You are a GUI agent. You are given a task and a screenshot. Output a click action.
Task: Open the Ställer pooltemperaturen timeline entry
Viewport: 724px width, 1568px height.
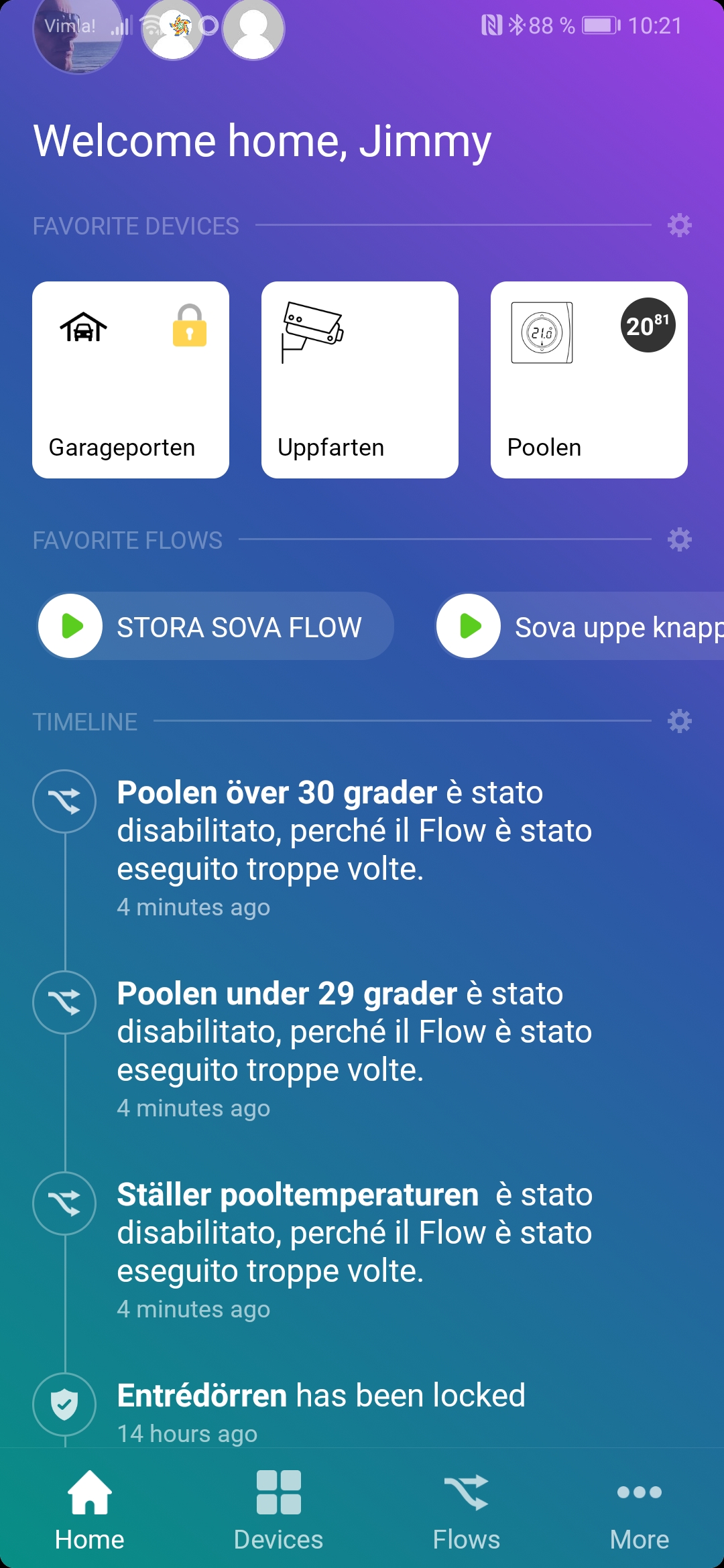pyautogui.click(x=354, y=1233)
